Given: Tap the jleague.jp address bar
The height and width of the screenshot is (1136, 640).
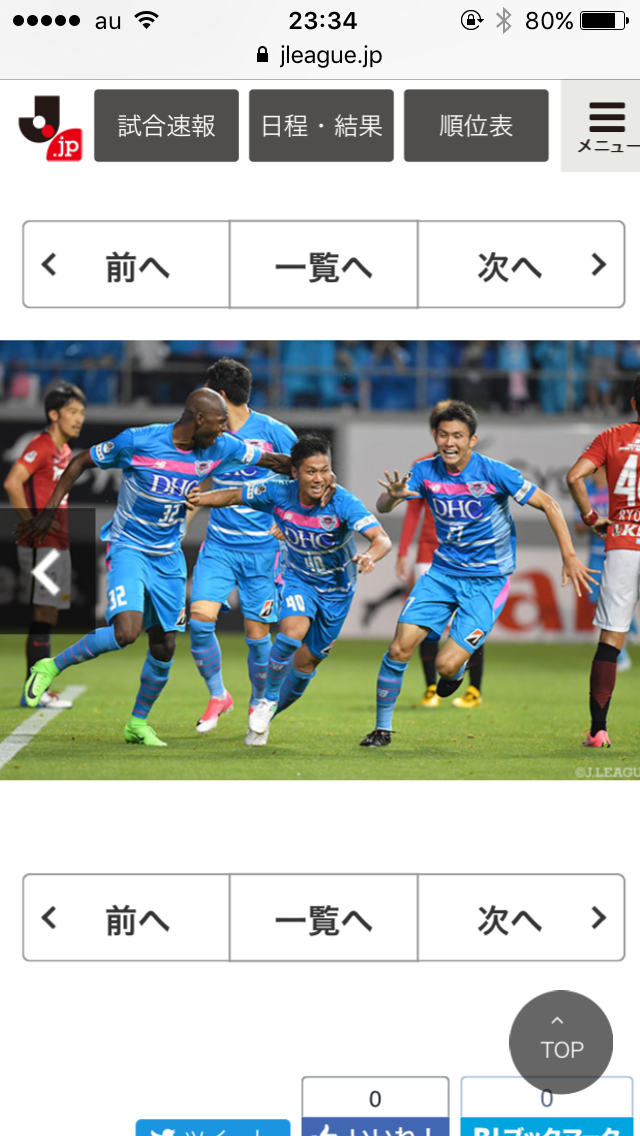Looking at the screenshot, I should coord(320,55).
